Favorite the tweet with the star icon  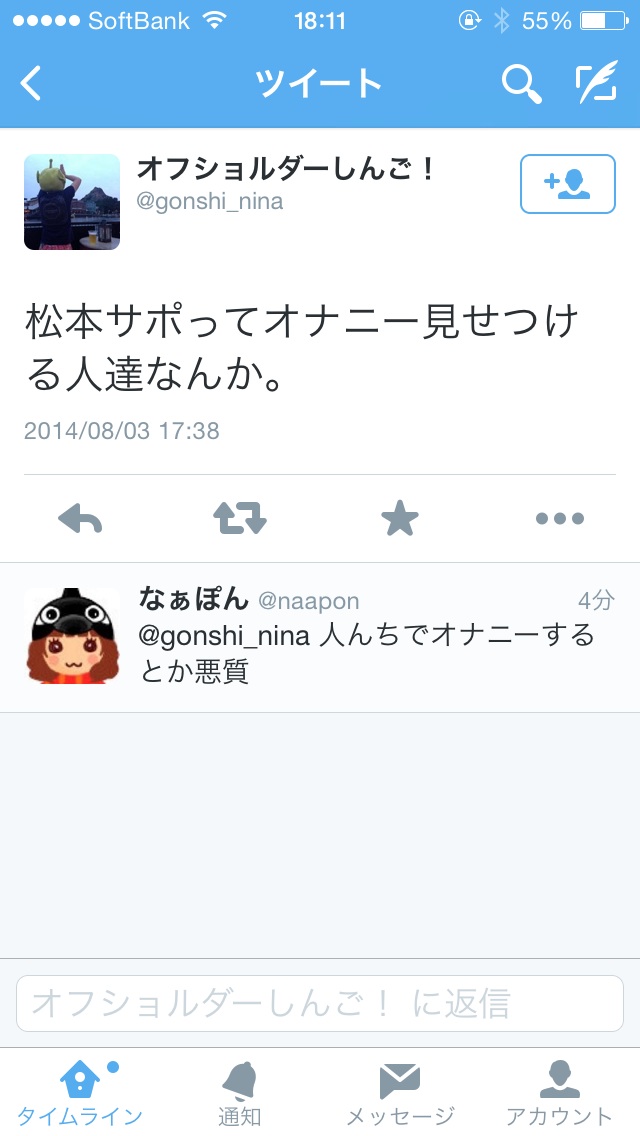400,519
